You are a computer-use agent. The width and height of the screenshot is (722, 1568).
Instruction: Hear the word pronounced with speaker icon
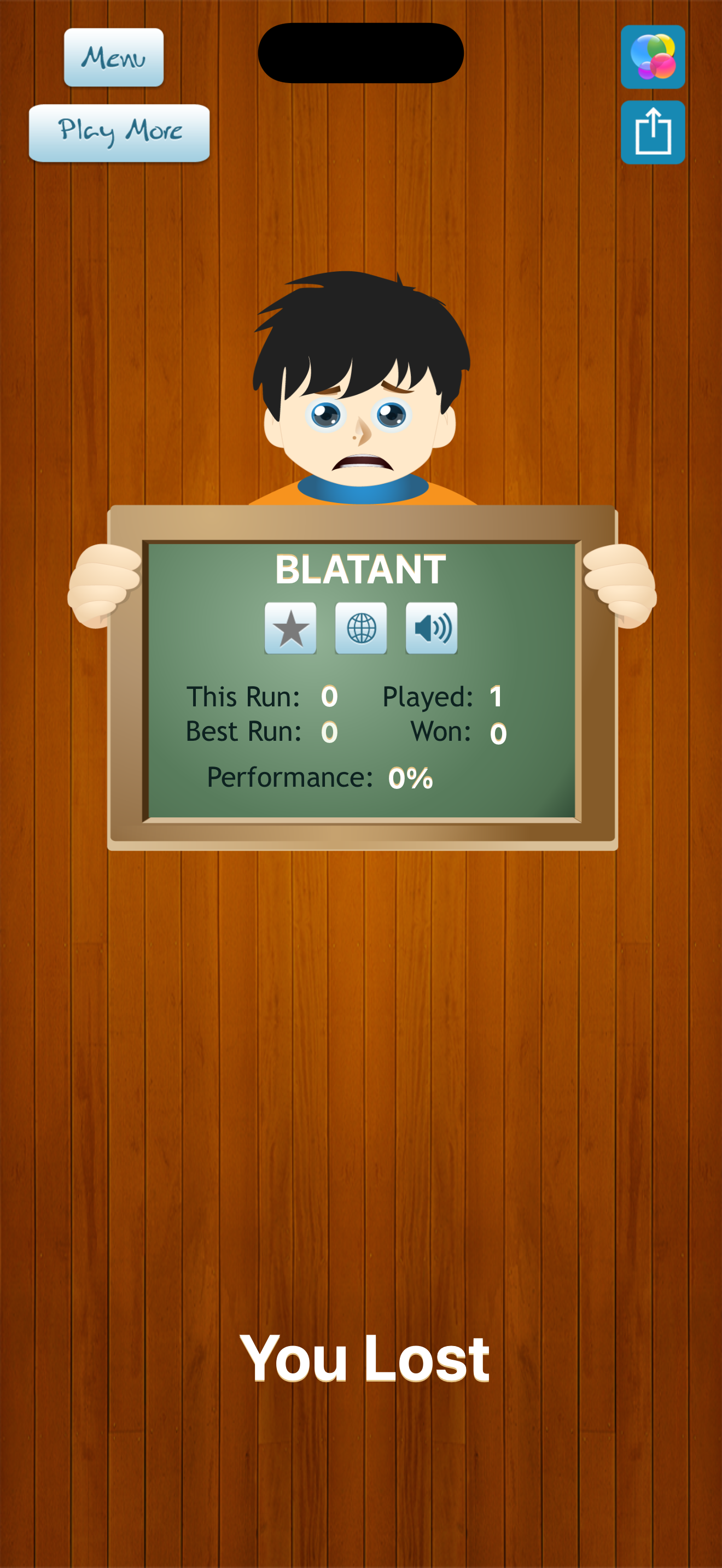click(431, 628)
